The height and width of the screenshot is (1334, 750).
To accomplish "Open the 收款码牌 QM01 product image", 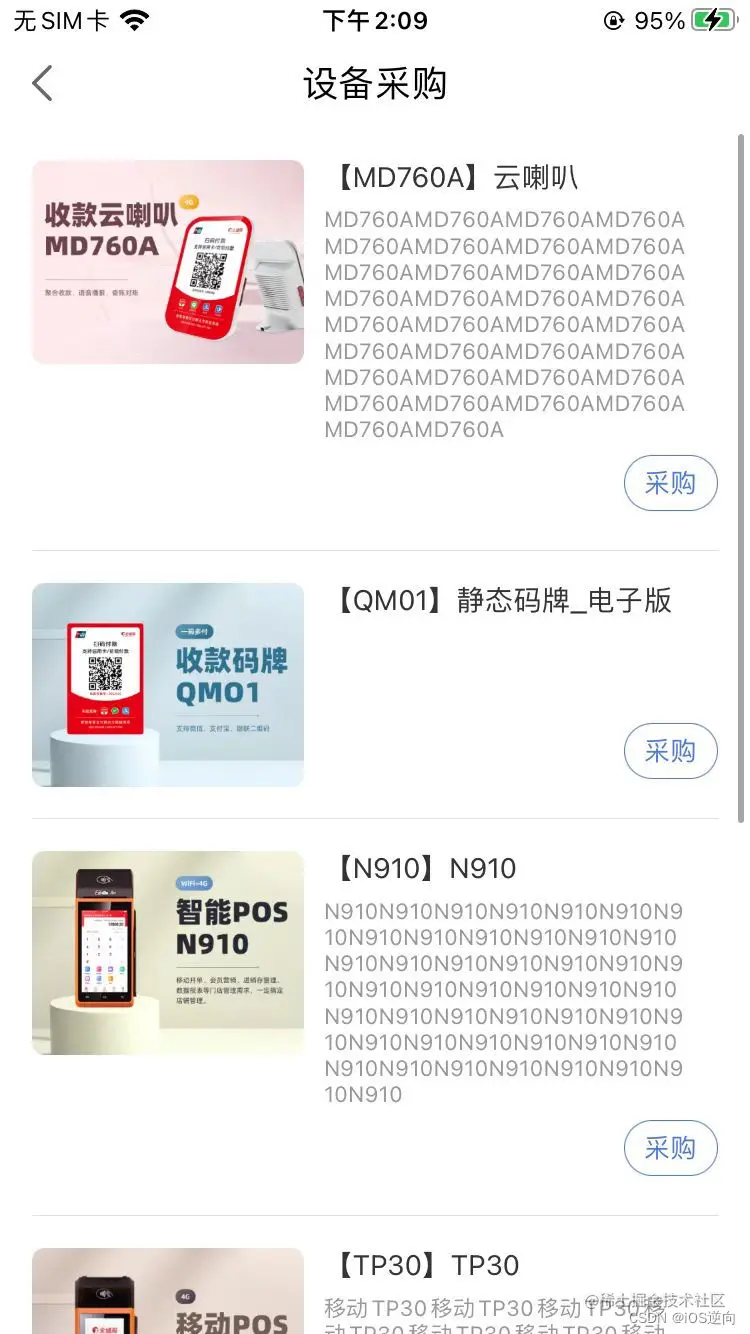I will (x=168, y=685).
